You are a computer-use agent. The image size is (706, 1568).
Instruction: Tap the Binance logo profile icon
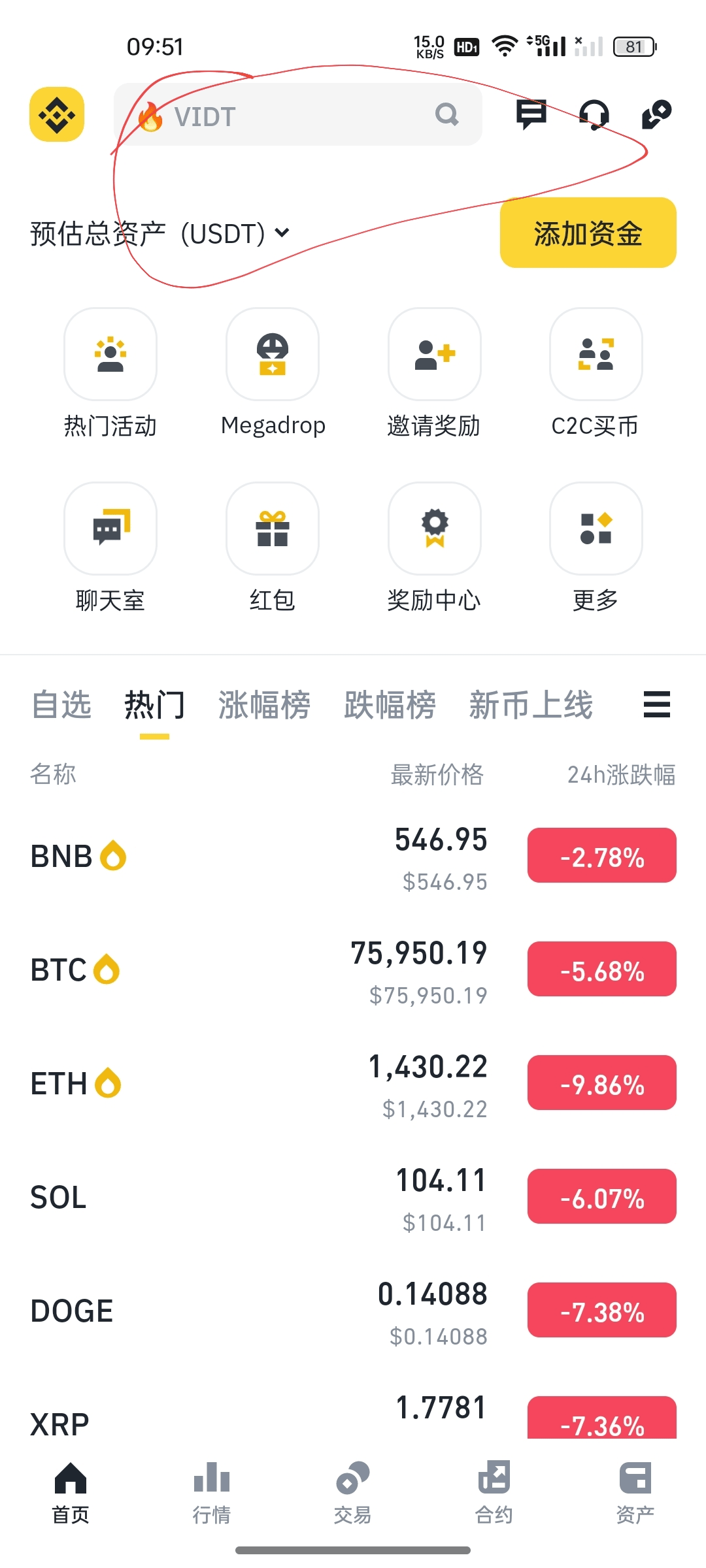coord(57,114)
